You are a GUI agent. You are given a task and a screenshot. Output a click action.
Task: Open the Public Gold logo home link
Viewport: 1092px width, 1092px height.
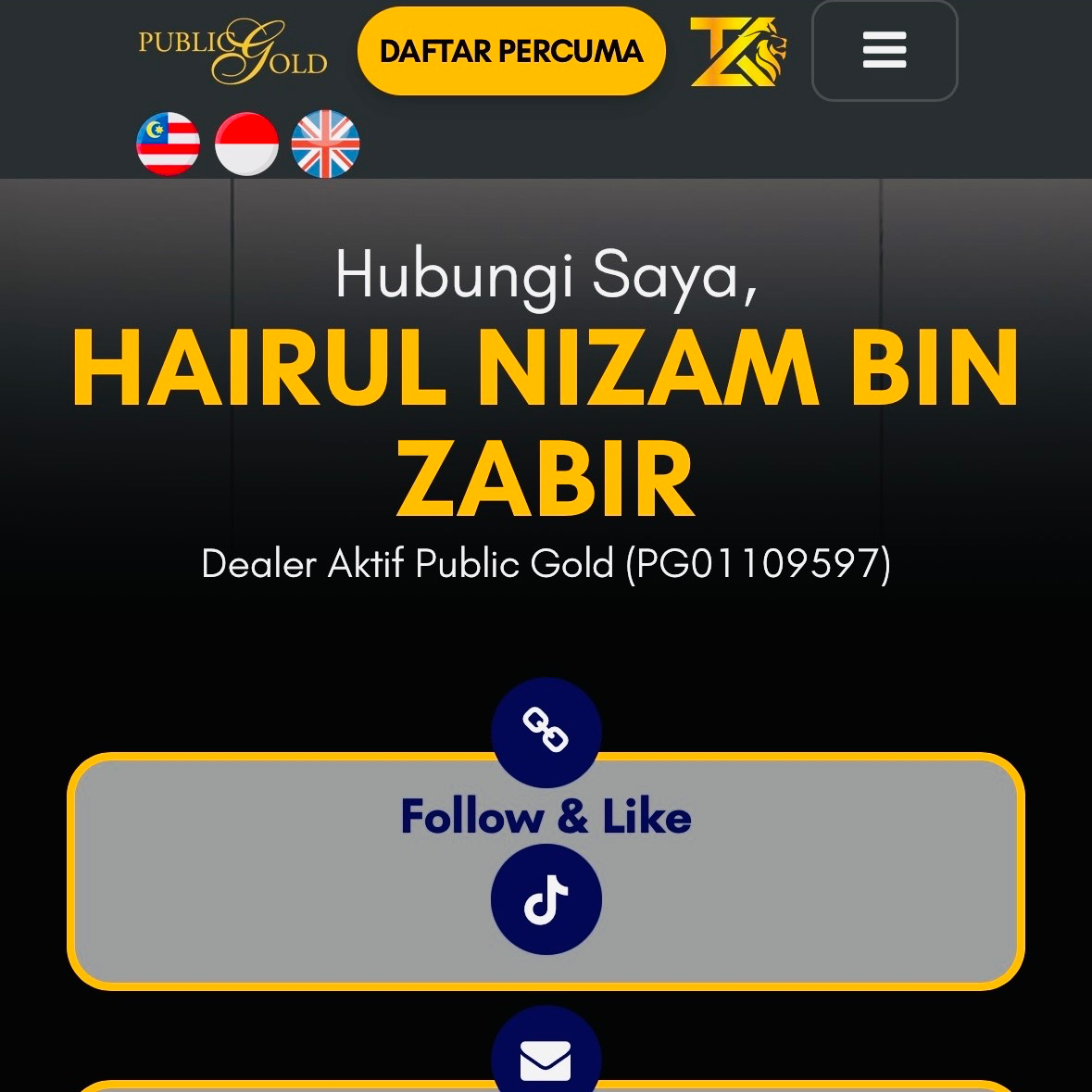[232, 51]
